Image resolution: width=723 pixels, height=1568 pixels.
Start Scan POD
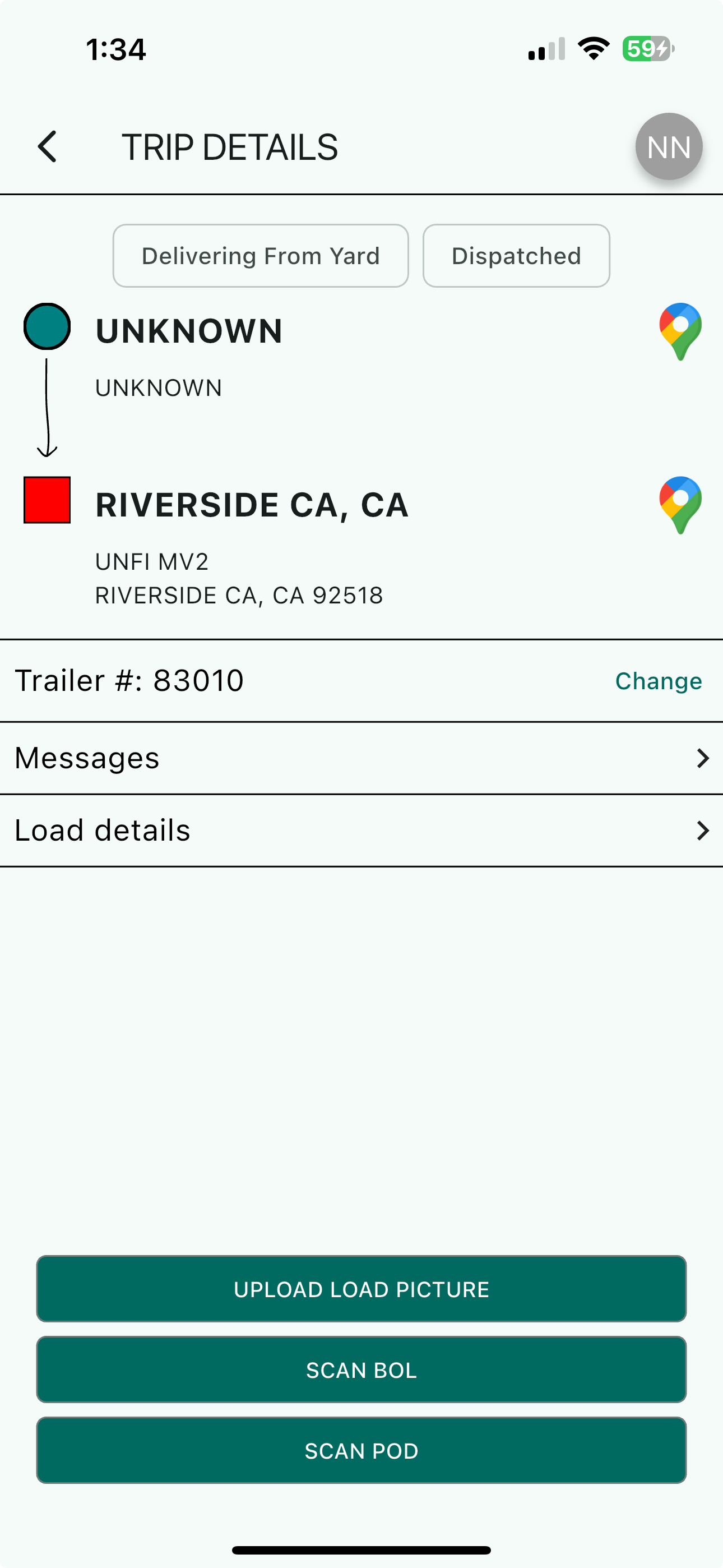(361, 1451)
